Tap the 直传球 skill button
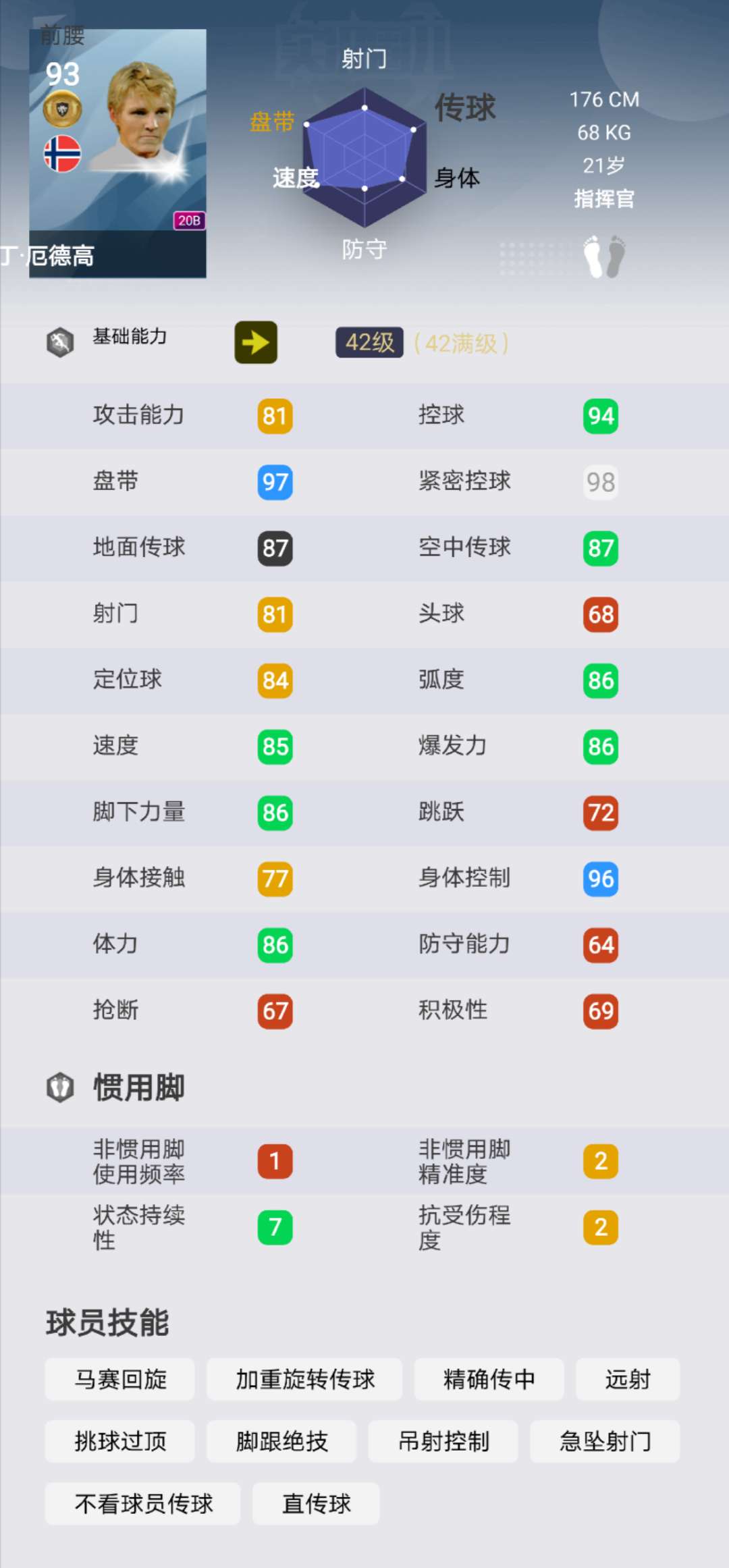 coord(315,1503)
